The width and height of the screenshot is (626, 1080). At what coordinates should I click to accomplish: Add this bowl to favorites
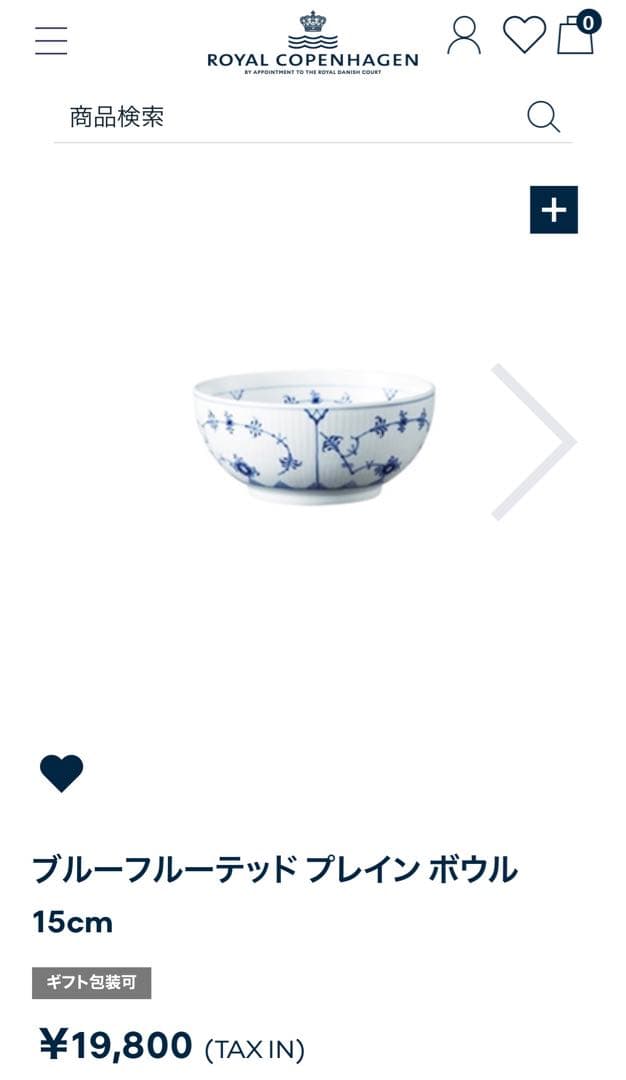point(61,773)
